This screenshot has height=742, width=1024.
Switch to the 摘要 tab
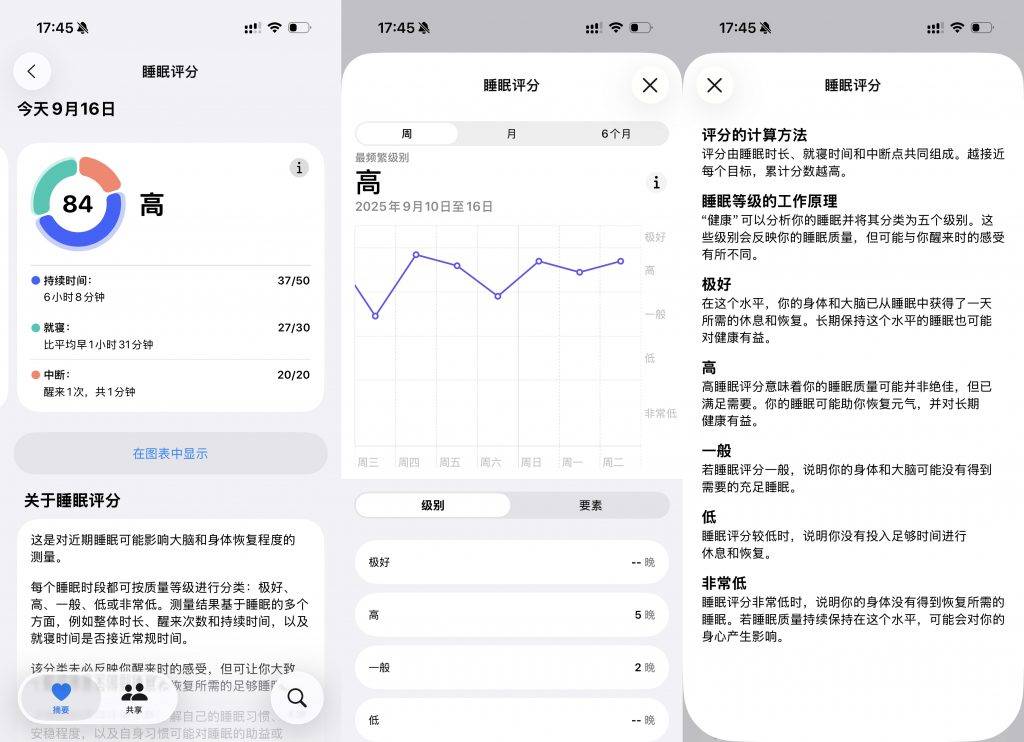[61, 697]
